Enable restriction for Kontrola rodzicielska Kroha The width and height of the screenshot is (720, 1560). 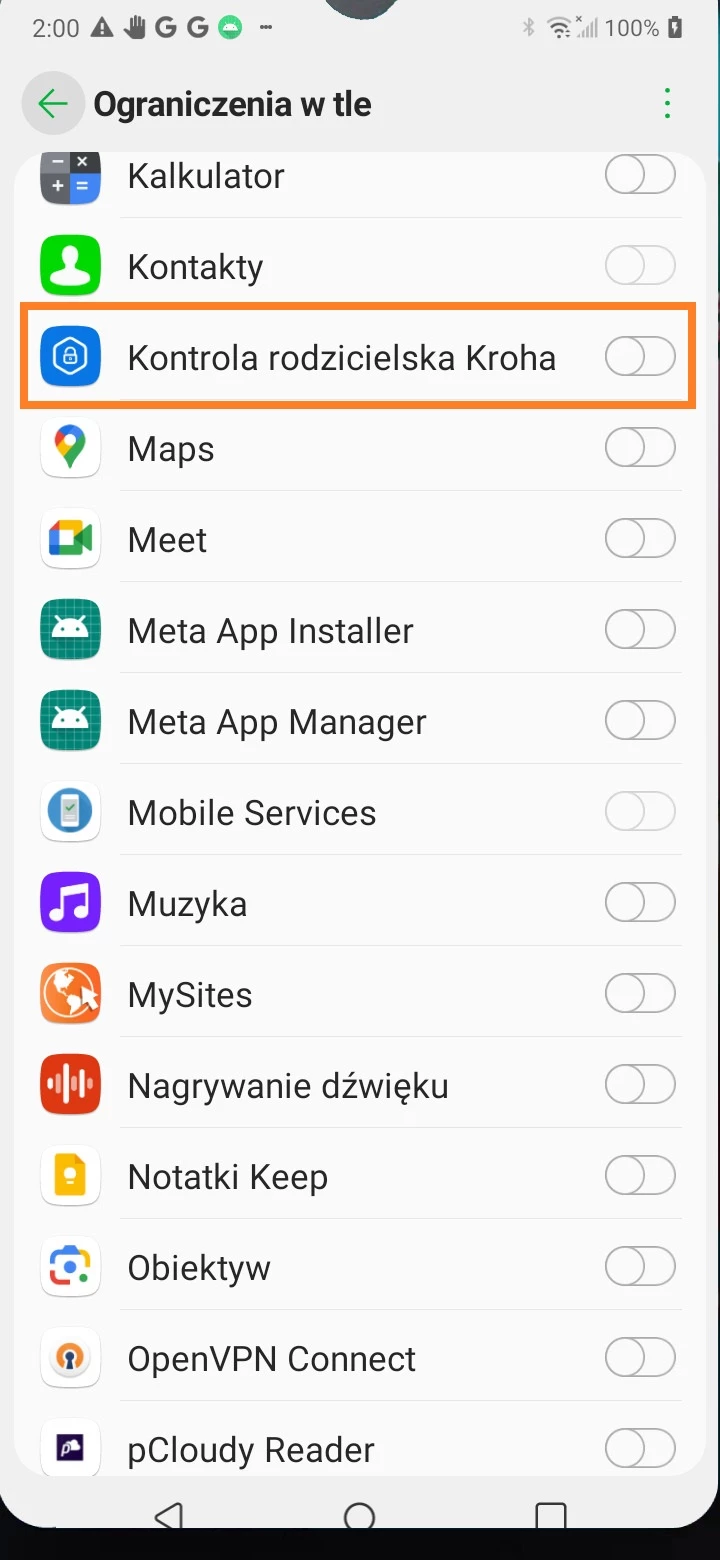click(640, 357)
